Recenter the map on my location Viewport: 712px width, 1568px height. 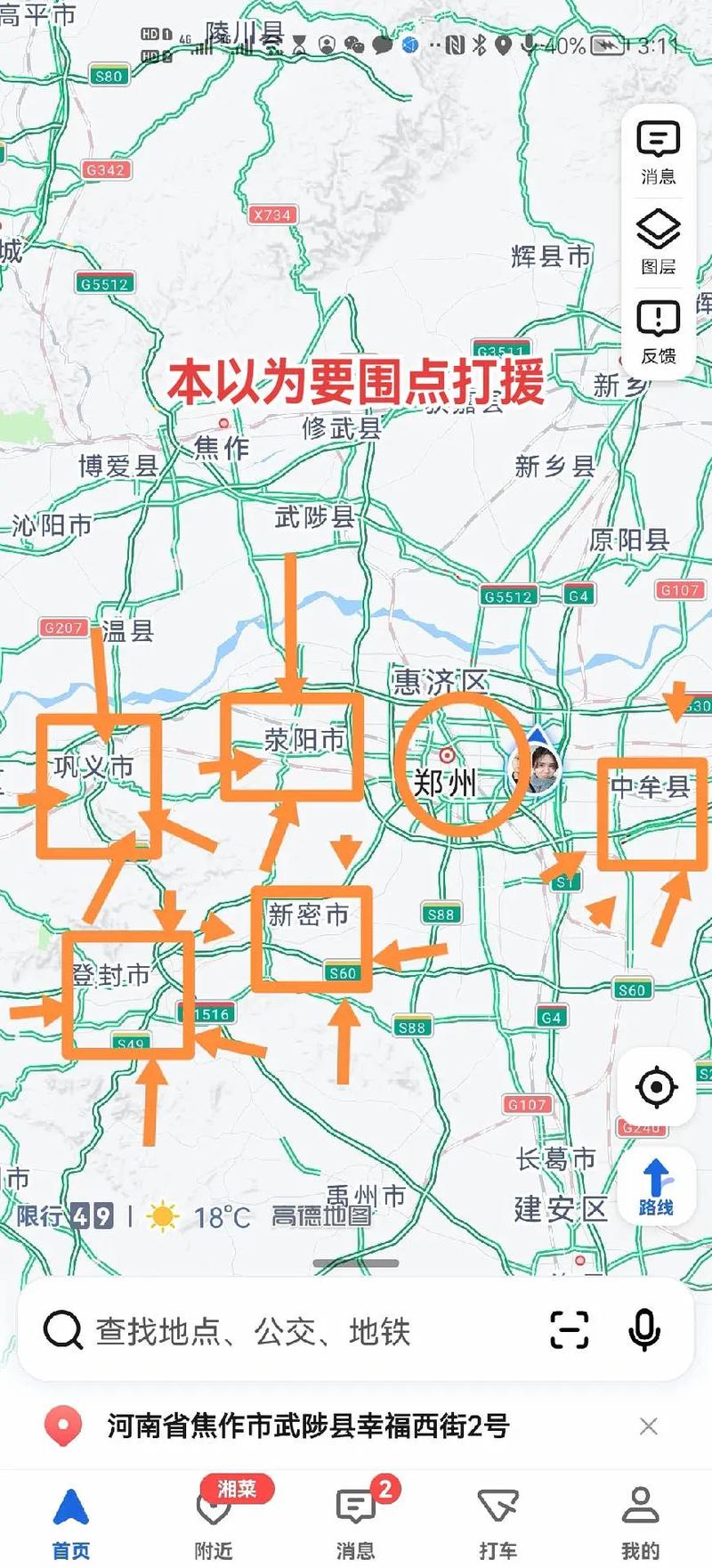coord(657,1087)
